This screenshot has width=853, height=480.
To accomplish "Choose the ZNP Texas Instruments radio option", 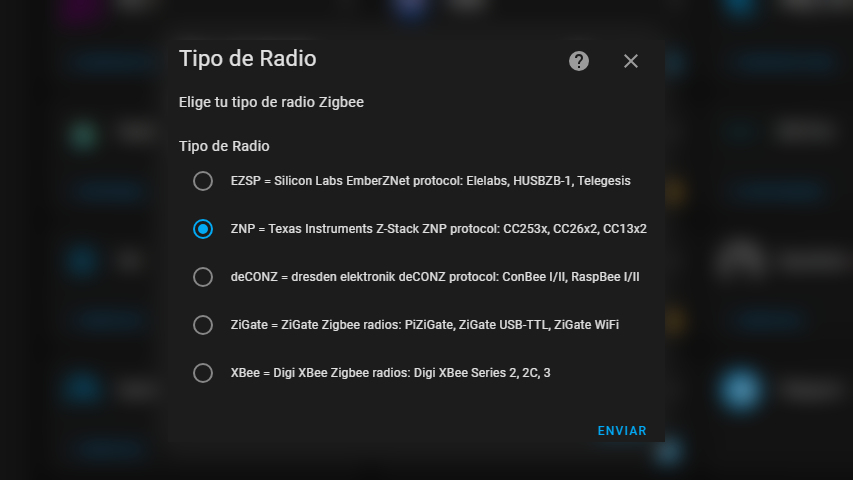I will [203, 229].
